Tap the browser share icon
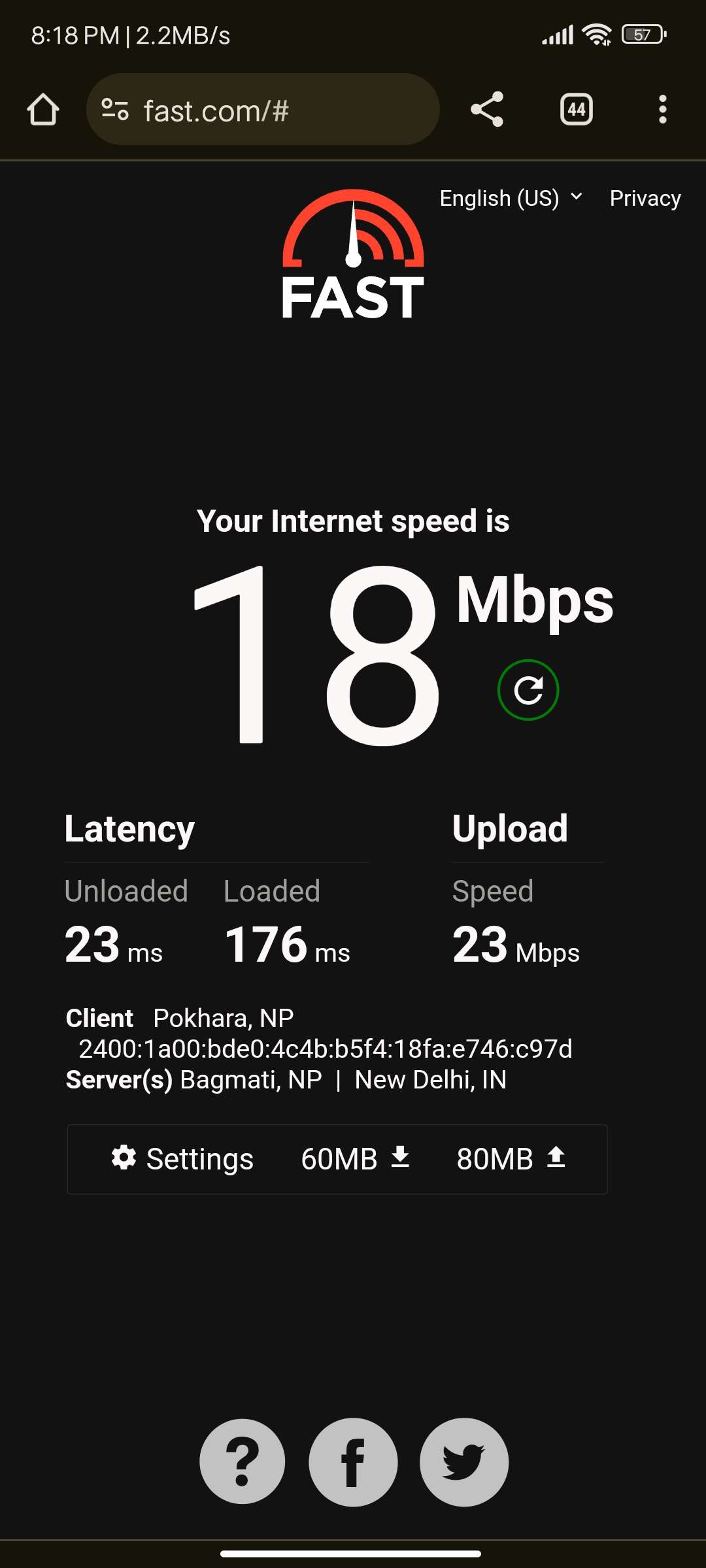Image resolution: width=706 pixels, height=1568 pixels. point(487,109)
